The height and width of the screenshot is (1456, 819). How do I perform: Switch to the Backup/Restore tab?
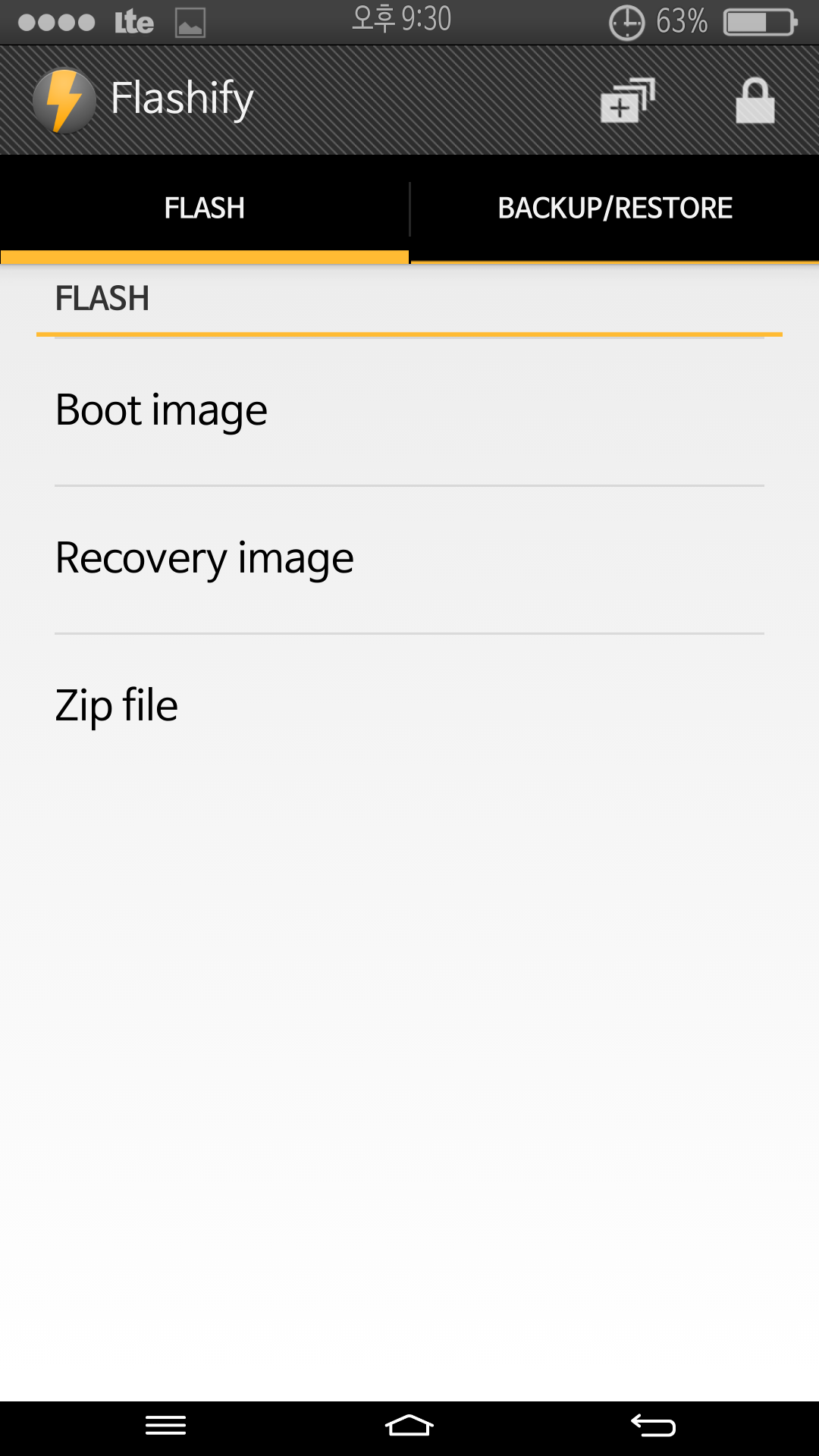point(615,208)
